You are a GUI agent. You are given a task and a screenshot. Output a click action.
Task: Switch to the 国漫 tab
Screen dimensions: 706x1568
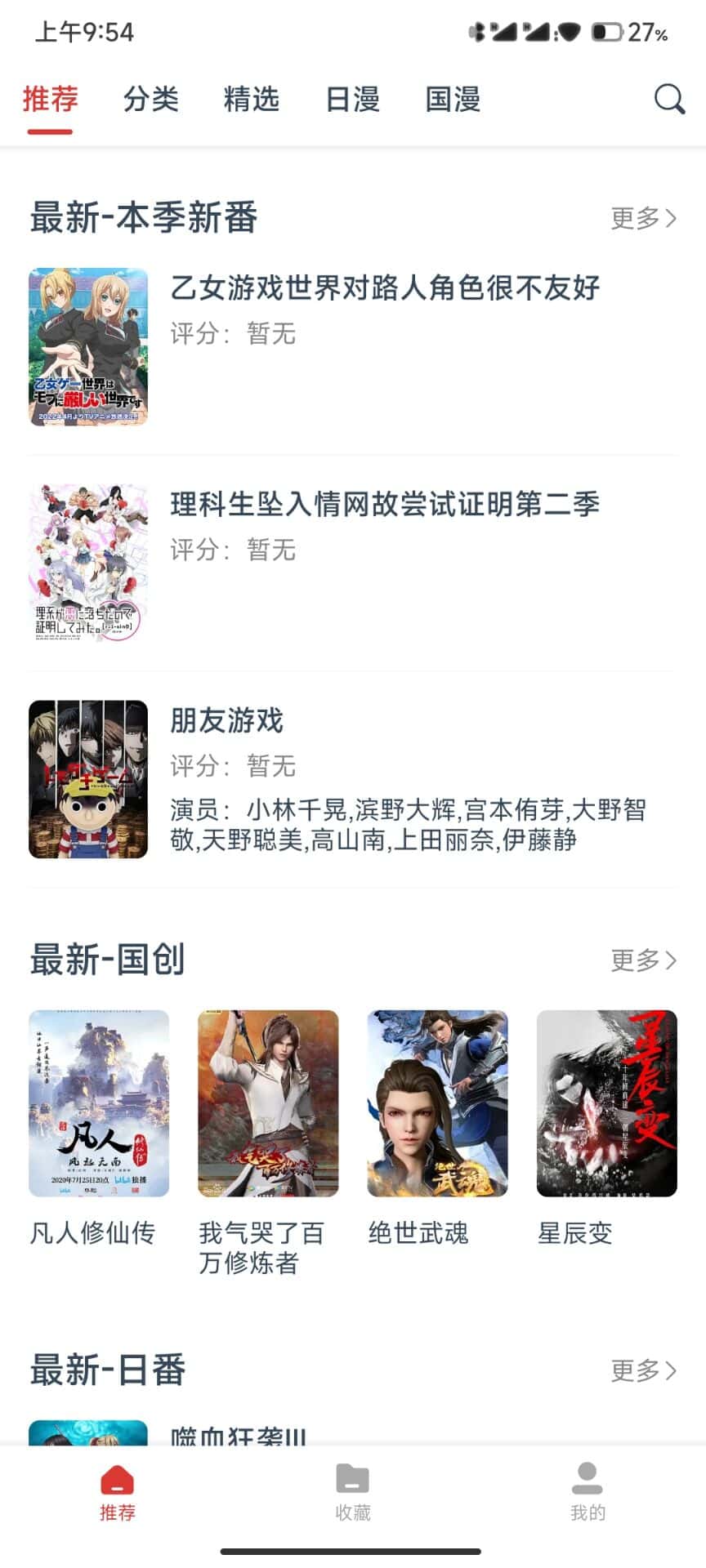(453, 100)
